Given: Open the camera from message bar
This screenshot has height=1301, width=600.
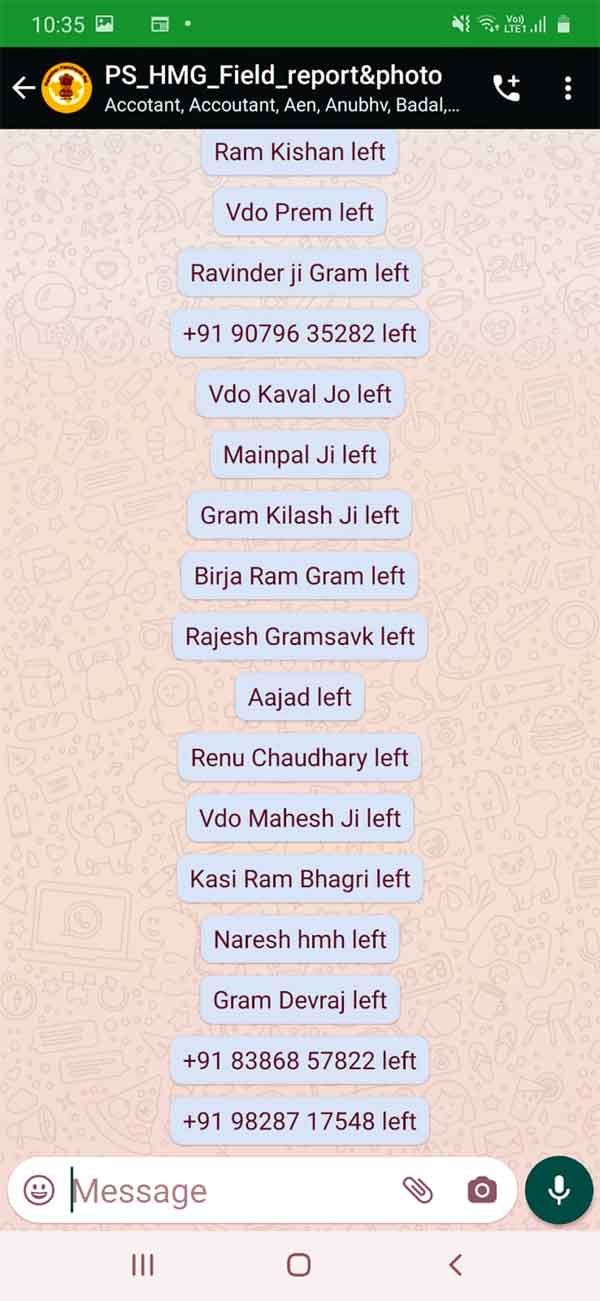Looking at the screenshot, I should (482, 1190).
